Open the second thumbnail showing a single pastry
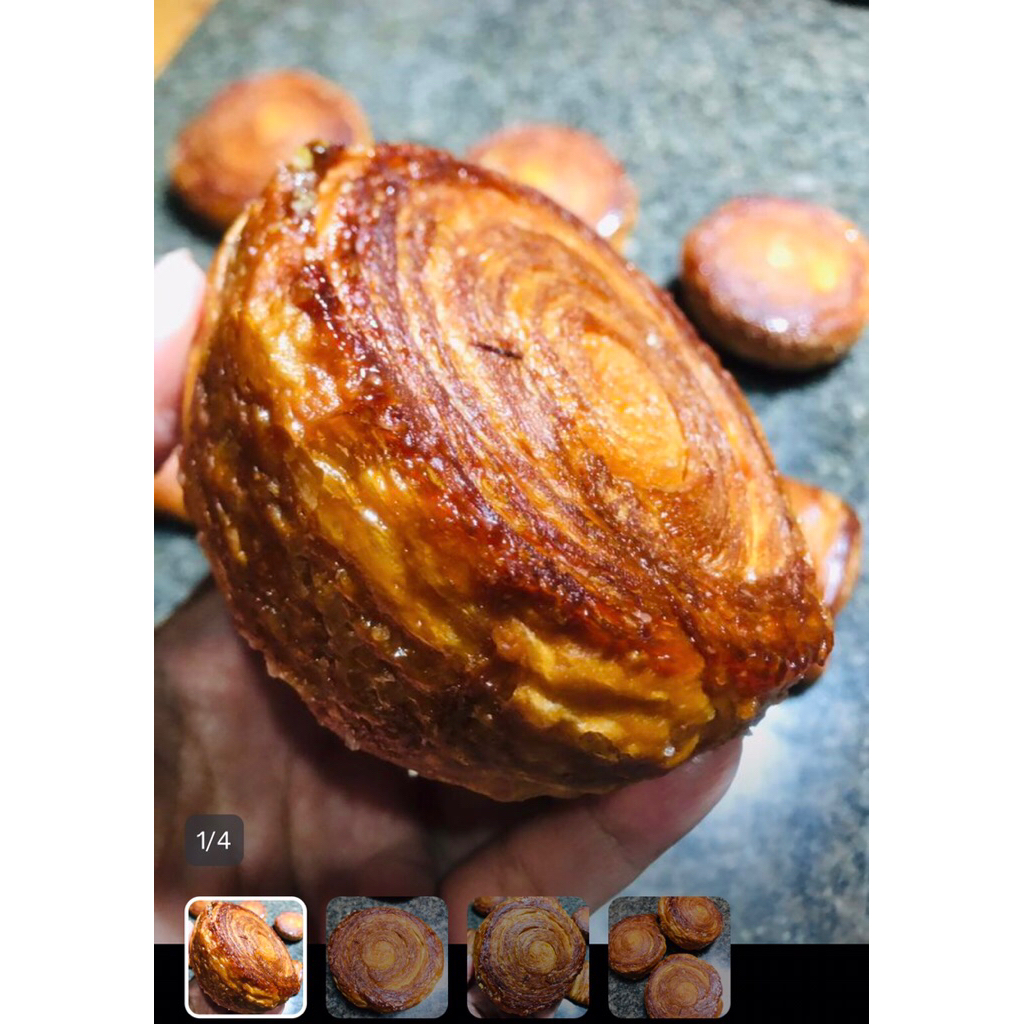 (x=387, y=957)
